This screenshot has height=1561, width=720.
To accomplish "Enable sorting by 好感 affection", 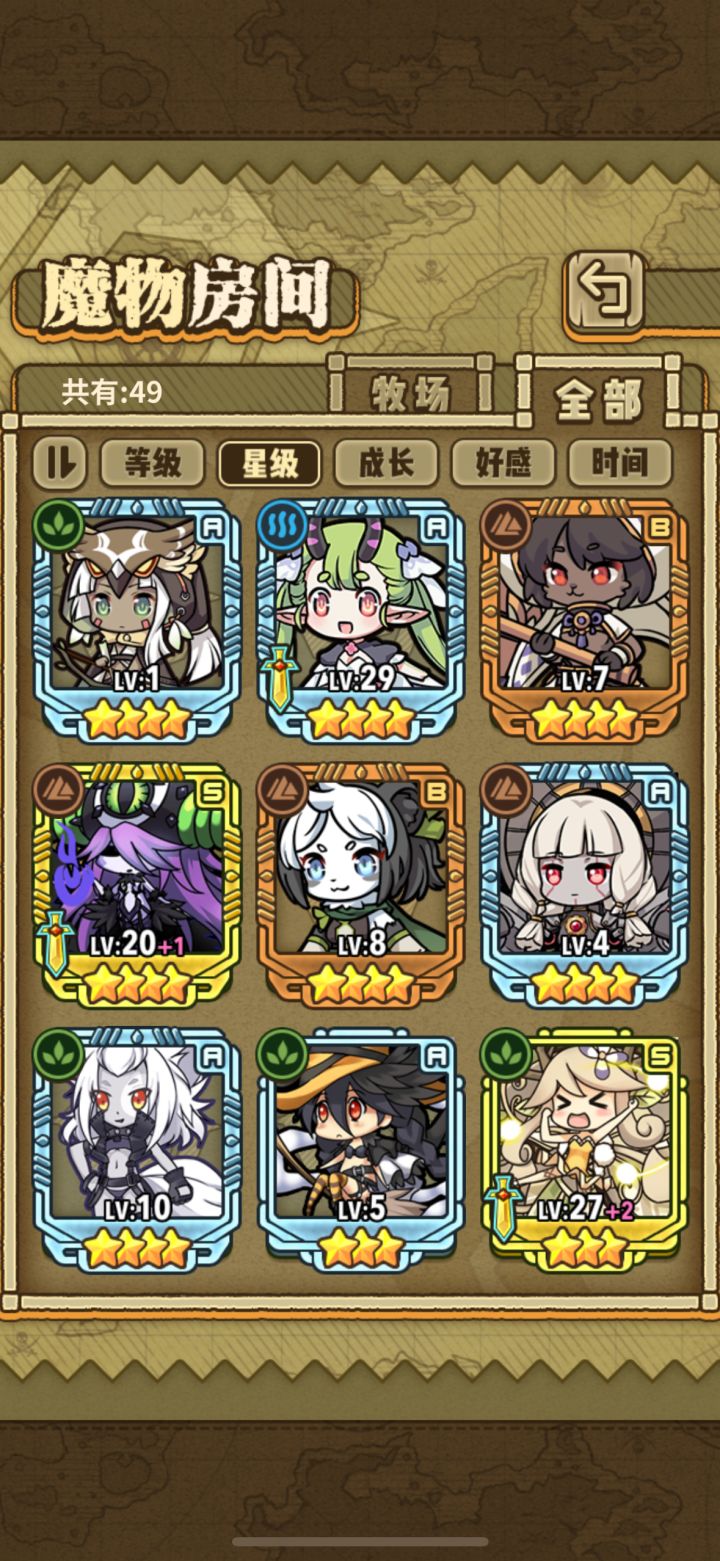I will pyautogui.click(x=504, y=462).
